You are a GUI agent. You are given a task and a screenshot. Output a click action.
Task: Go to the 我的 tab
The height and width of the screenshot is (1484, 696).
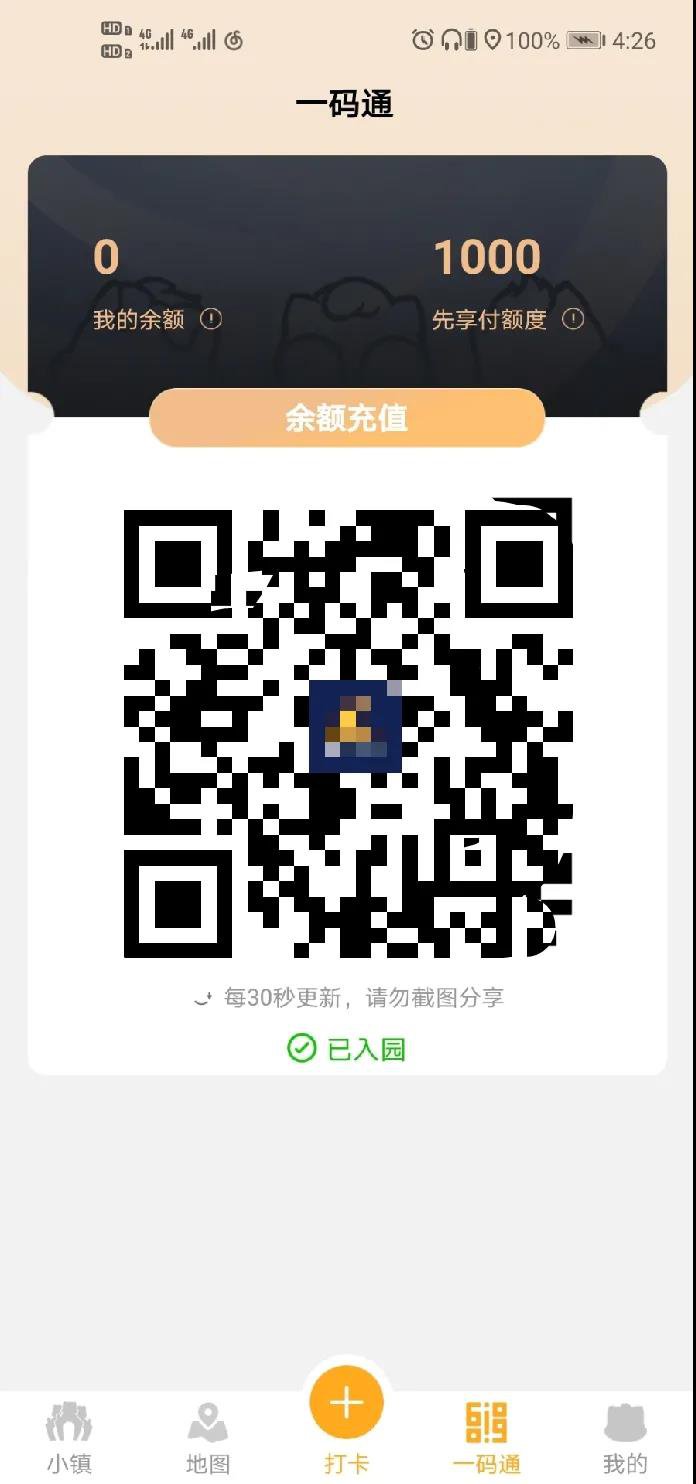point(625,1438)
